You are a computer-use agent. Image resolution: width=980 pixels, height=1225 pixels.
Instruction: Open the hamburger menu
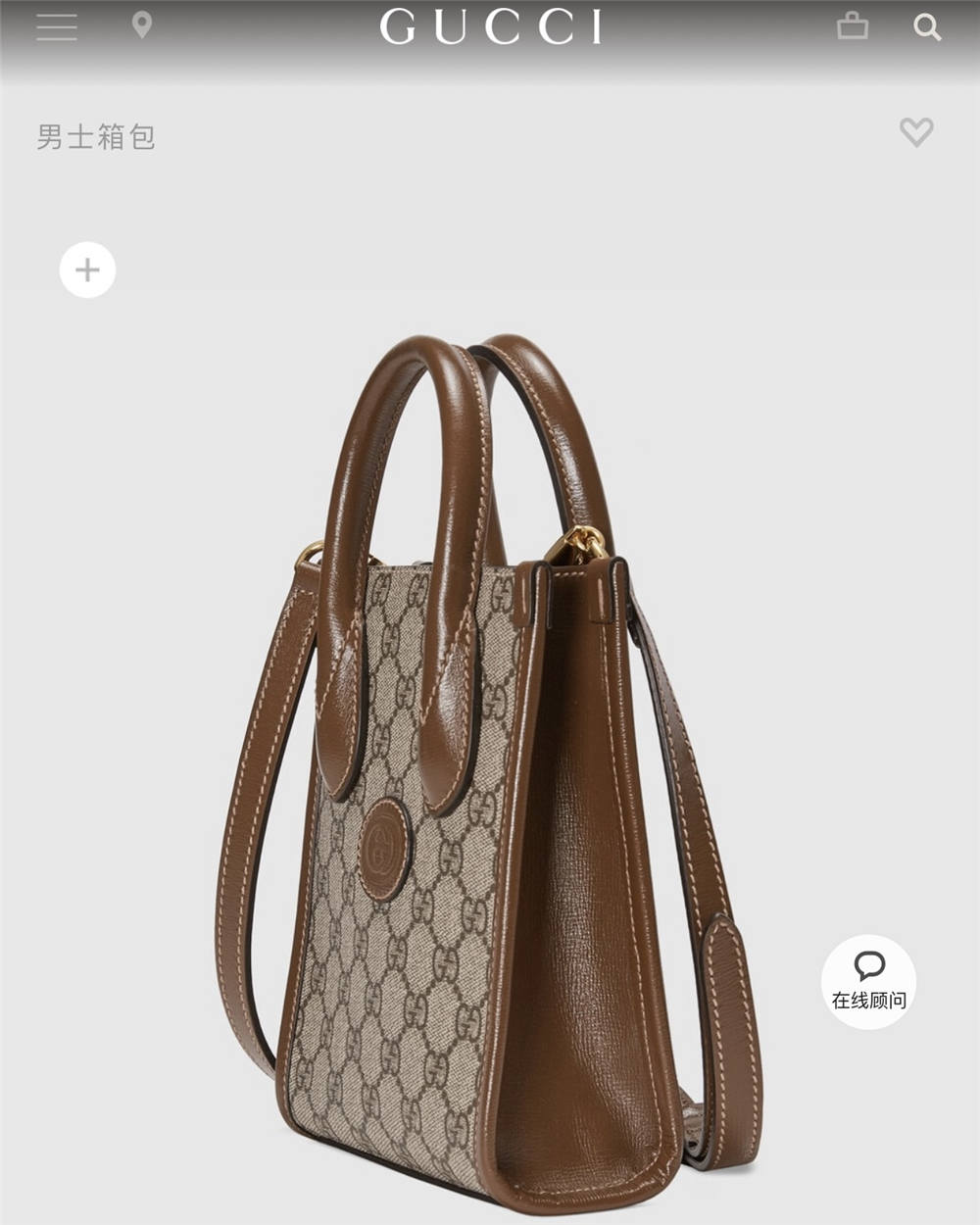[x=56, y=26]
